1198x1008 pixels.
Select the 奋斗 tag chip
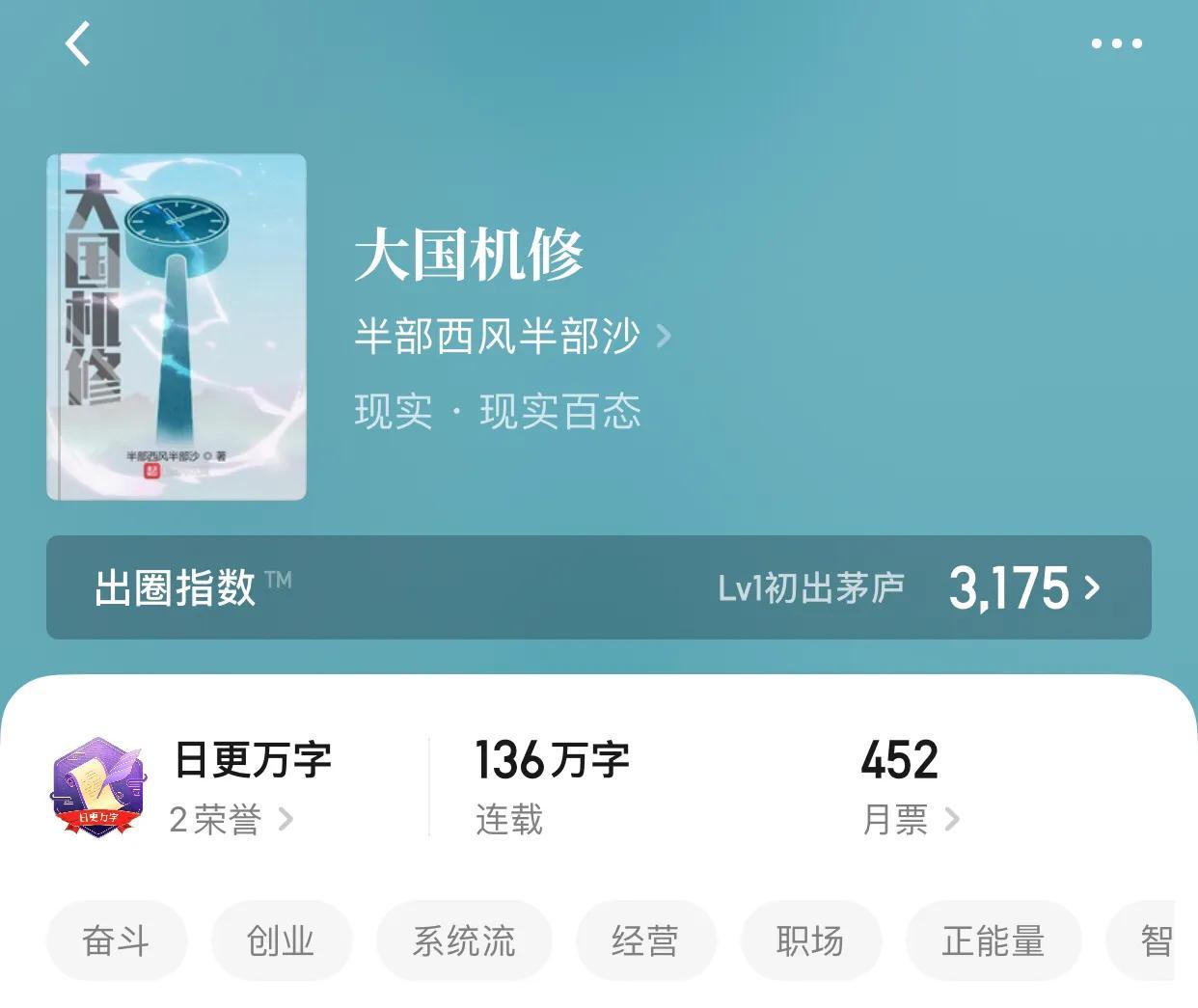[117, 940]
